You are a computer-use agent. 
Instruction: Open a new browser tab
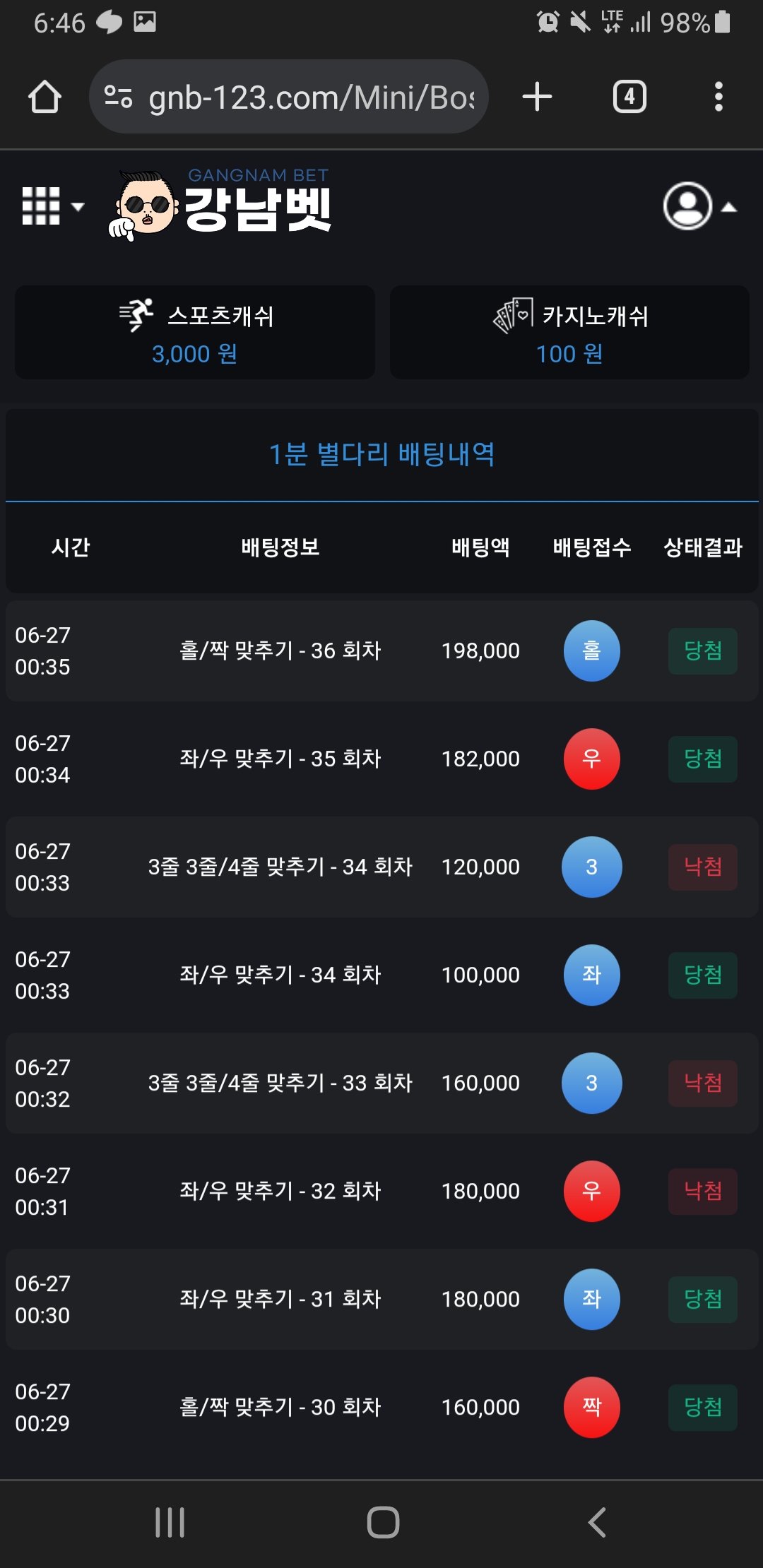(537, 97)
